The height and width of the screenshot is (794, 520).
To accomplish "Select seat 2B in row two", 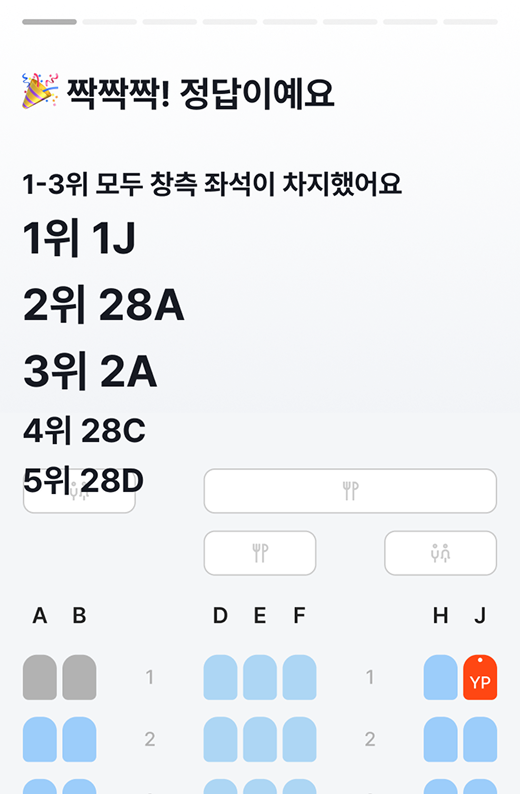I will coord(79,739).
